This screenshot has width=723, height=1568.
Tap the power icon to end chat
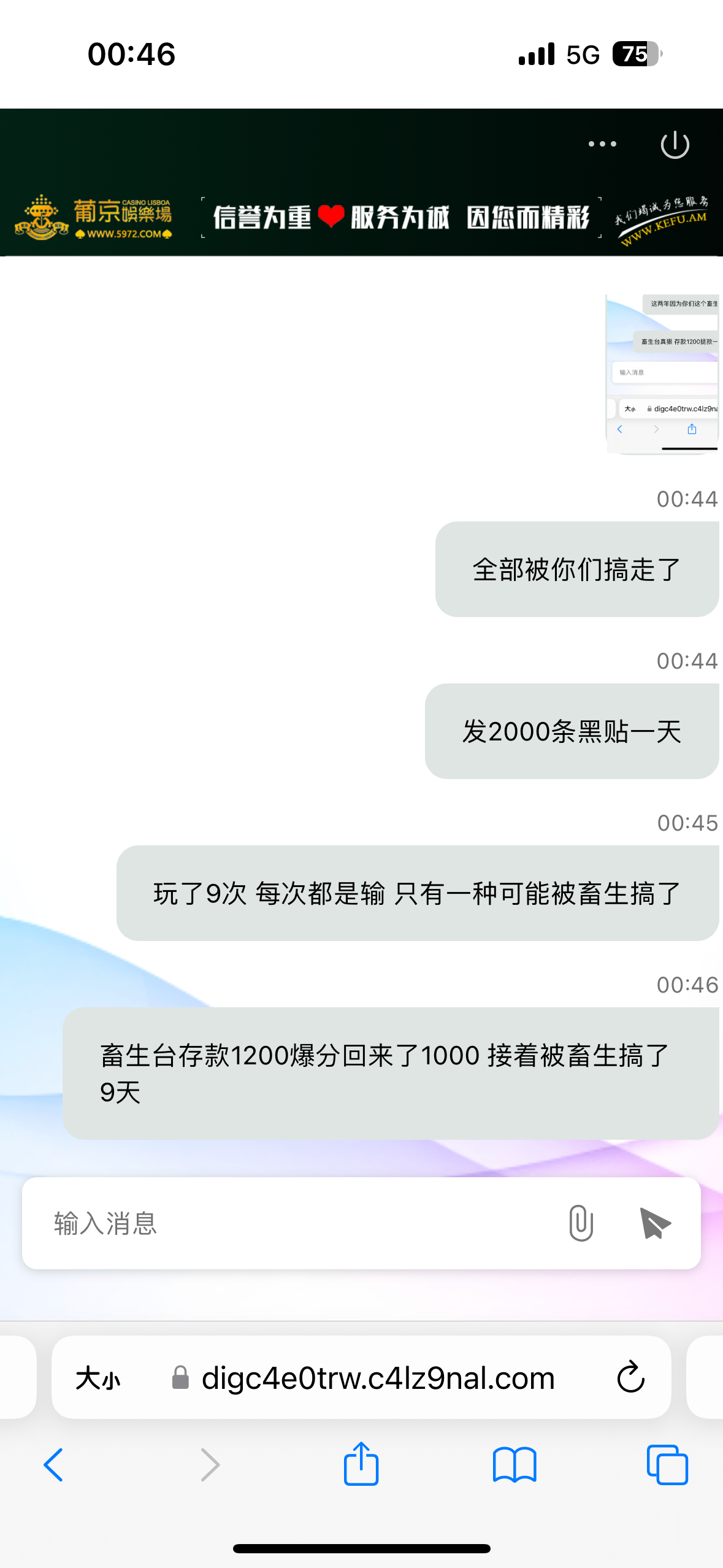[x=675, y=145]
